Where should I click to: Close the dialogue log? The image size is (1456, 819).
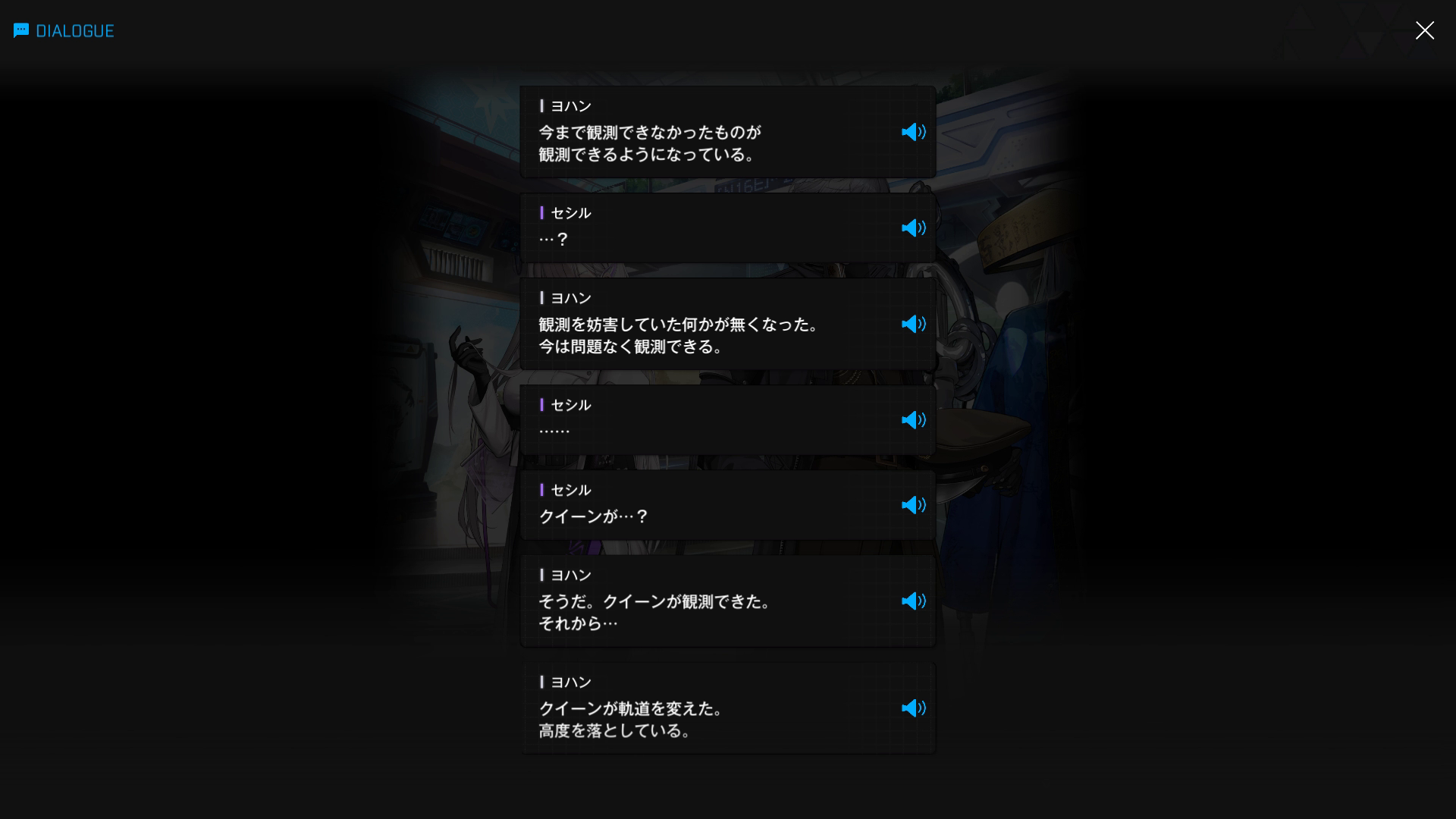click(x=1424, y=30)
